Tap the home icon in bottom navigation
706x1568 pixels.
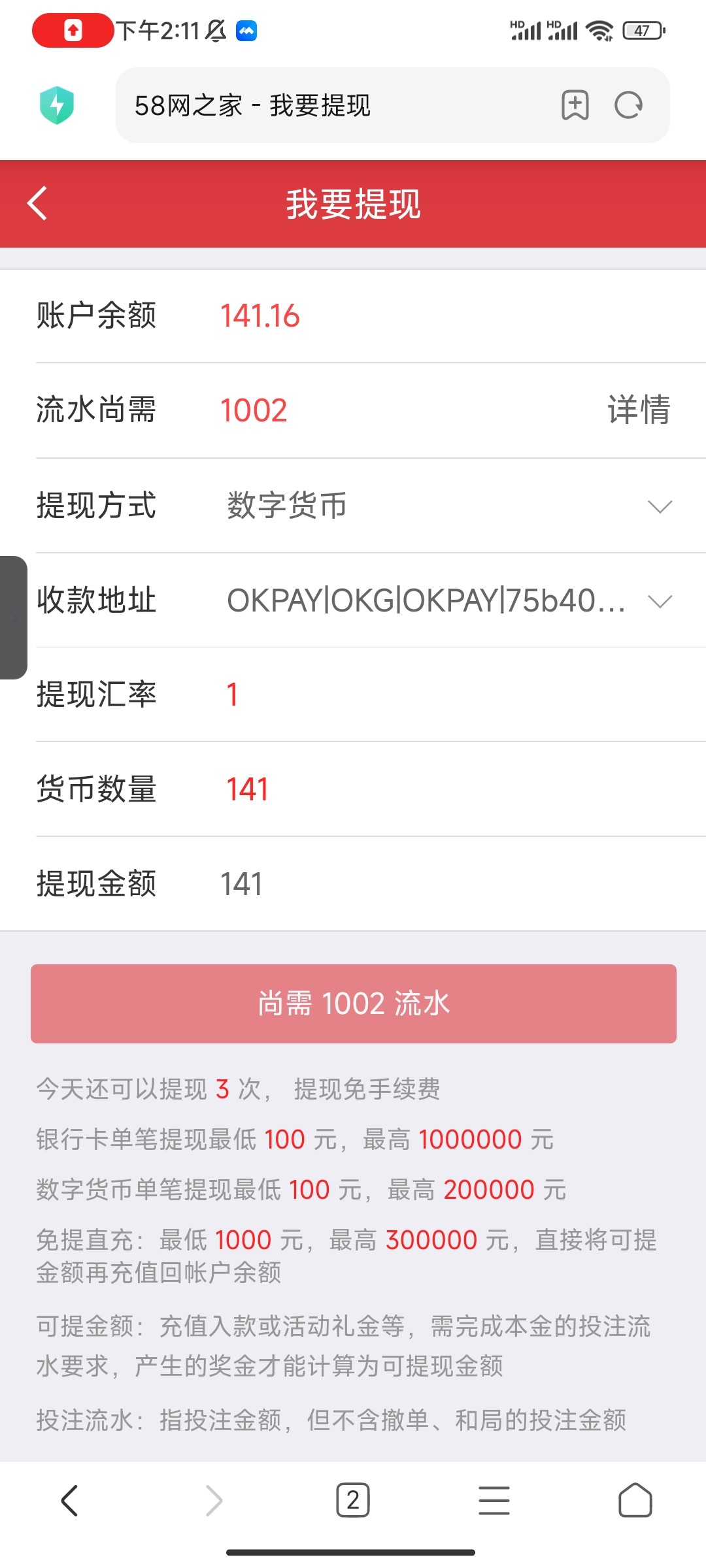coord(635,1501)
